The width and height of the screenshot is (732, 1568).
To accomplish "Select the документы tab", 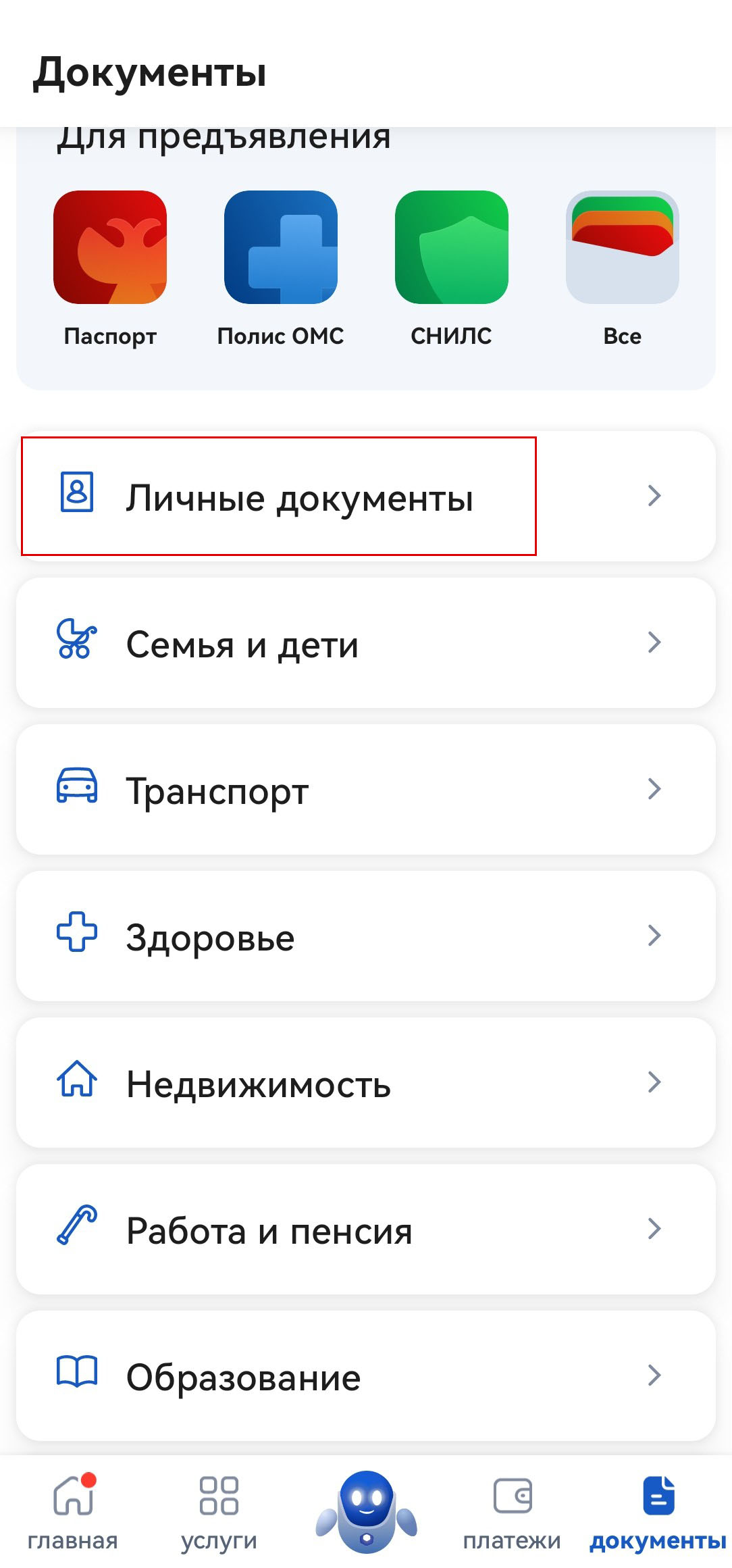I will (658, 1512).
